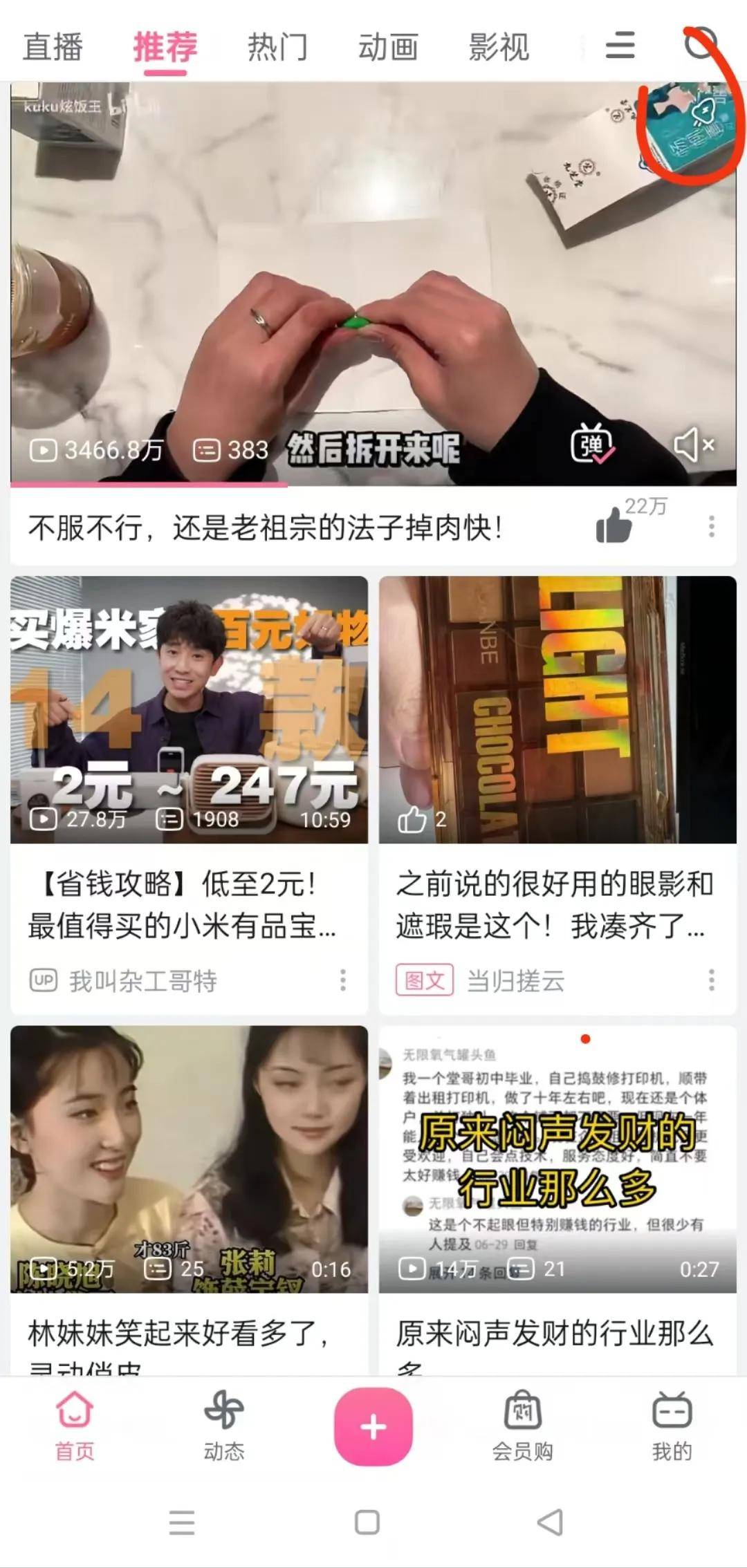Image resolution: width=747 pixels, height=1568 pixels.
Task: Switch to the 直播 tab
Action: [x=53, y=47]
